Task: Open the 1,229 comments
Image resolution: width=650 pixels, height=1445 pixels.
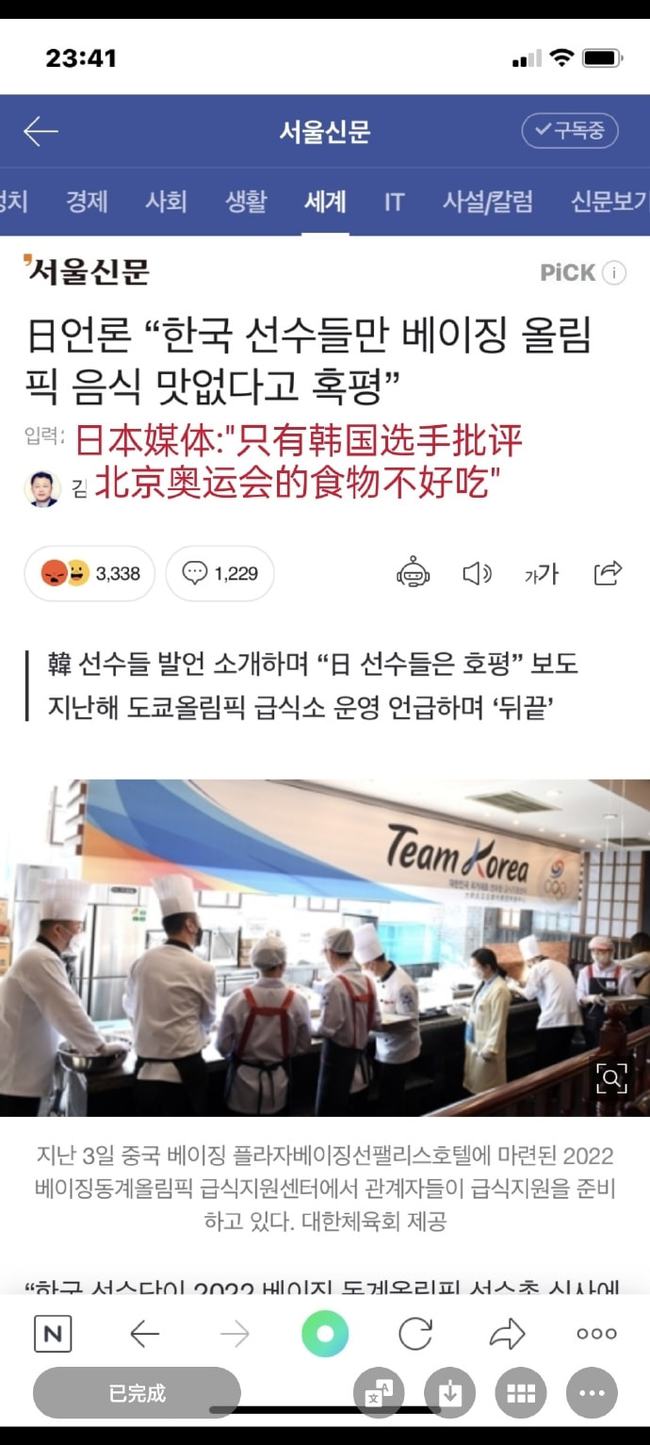Action: tap(220, 573)
